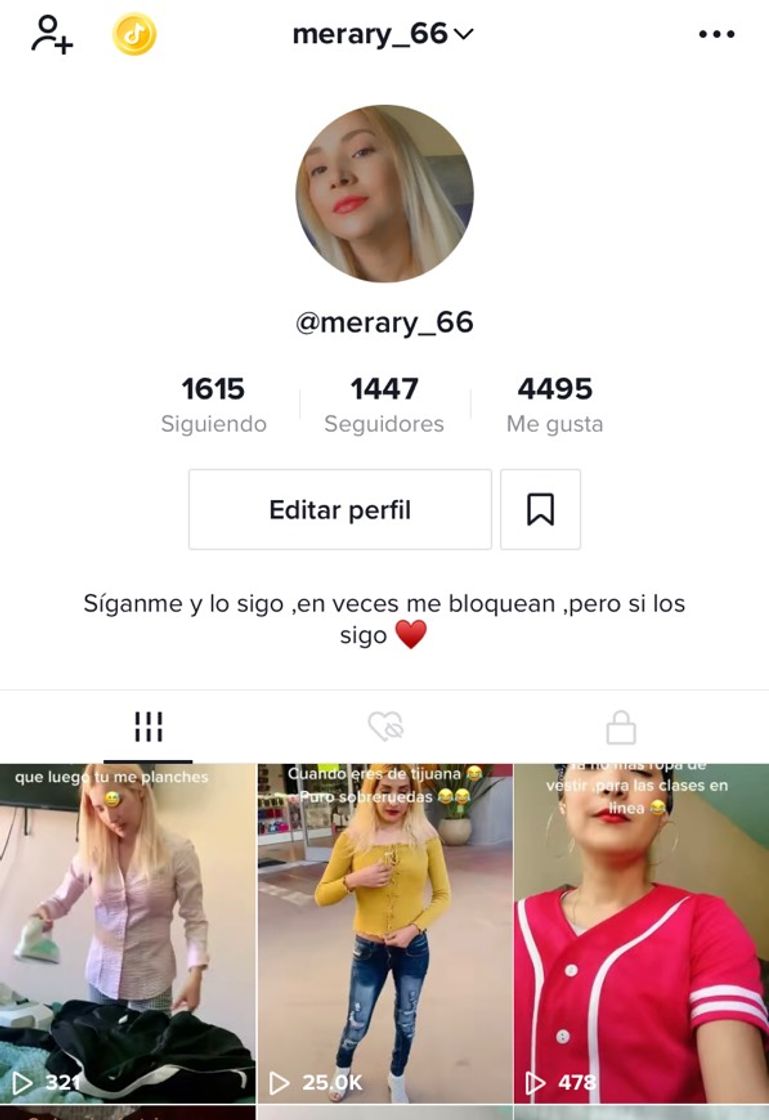The height and width of the screenshot is (1120, 769).
Task: Open the ironing video with 321 views
Action: [x=127, y=930]
